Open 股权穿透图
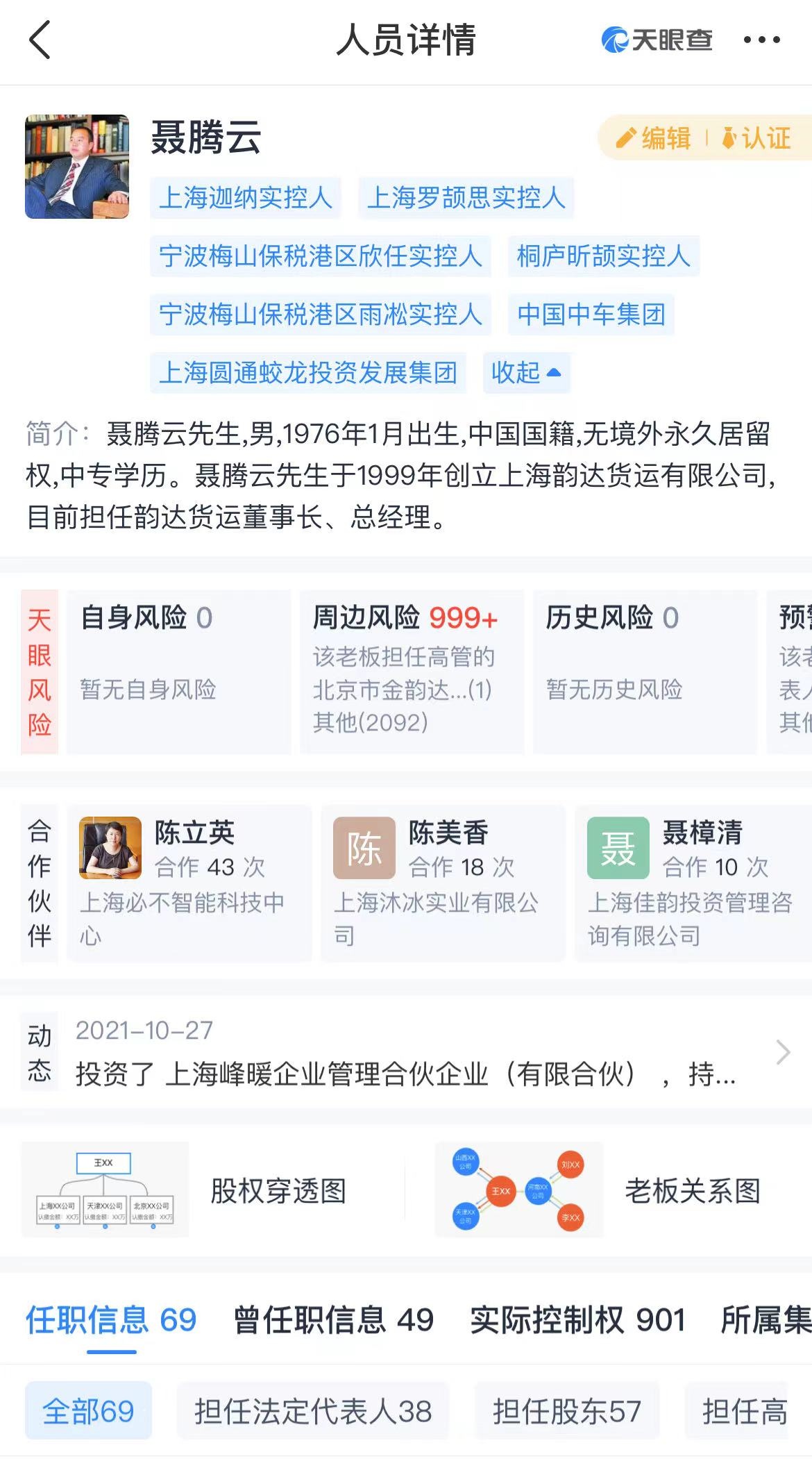Image resolution: width=812 pixels, height=1468 pixels. point(278,1191)
